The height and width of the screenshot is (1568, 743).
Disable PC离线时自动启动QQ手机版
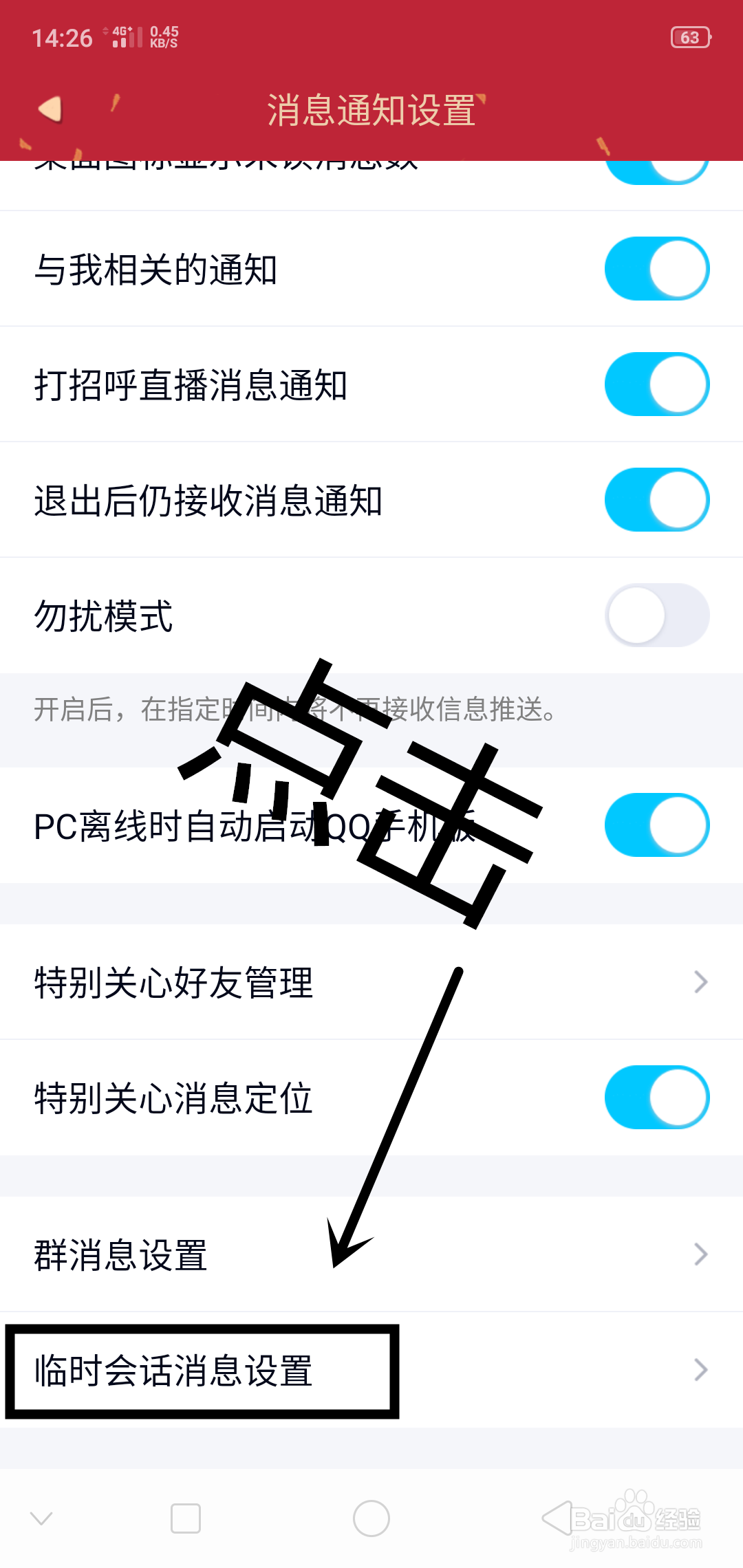(656, 824)
